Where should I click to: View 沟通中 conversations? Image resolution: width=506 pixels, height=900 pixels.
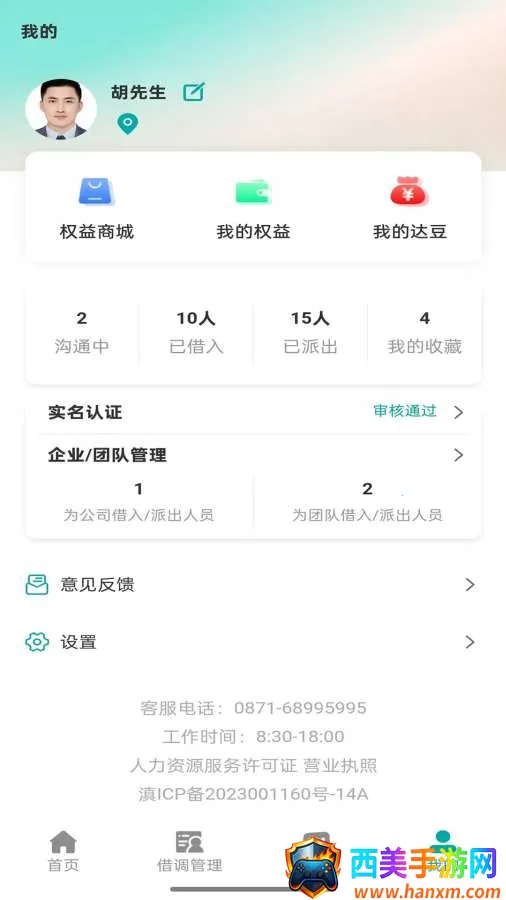[81, 333]
